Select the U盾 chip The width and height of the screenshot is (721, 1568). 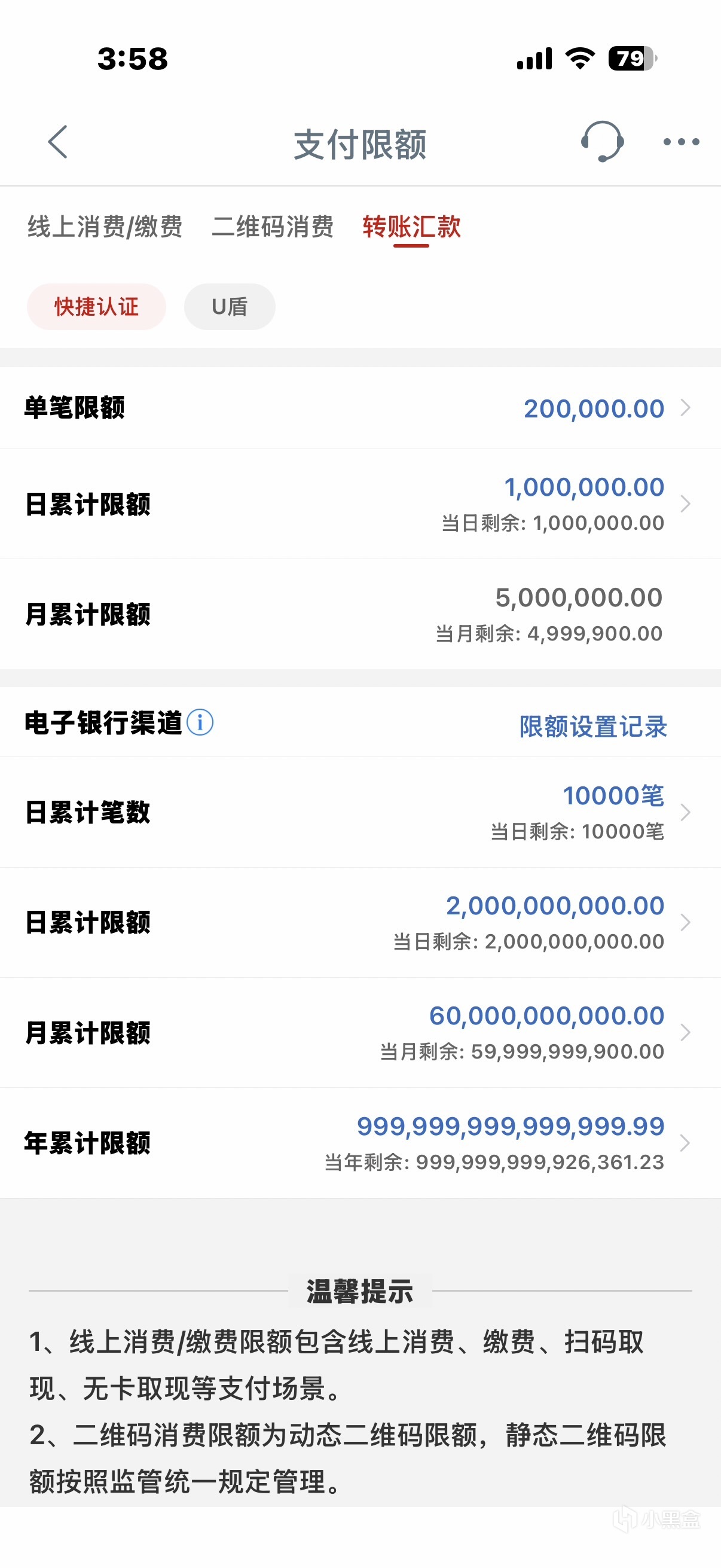(230, 307)
